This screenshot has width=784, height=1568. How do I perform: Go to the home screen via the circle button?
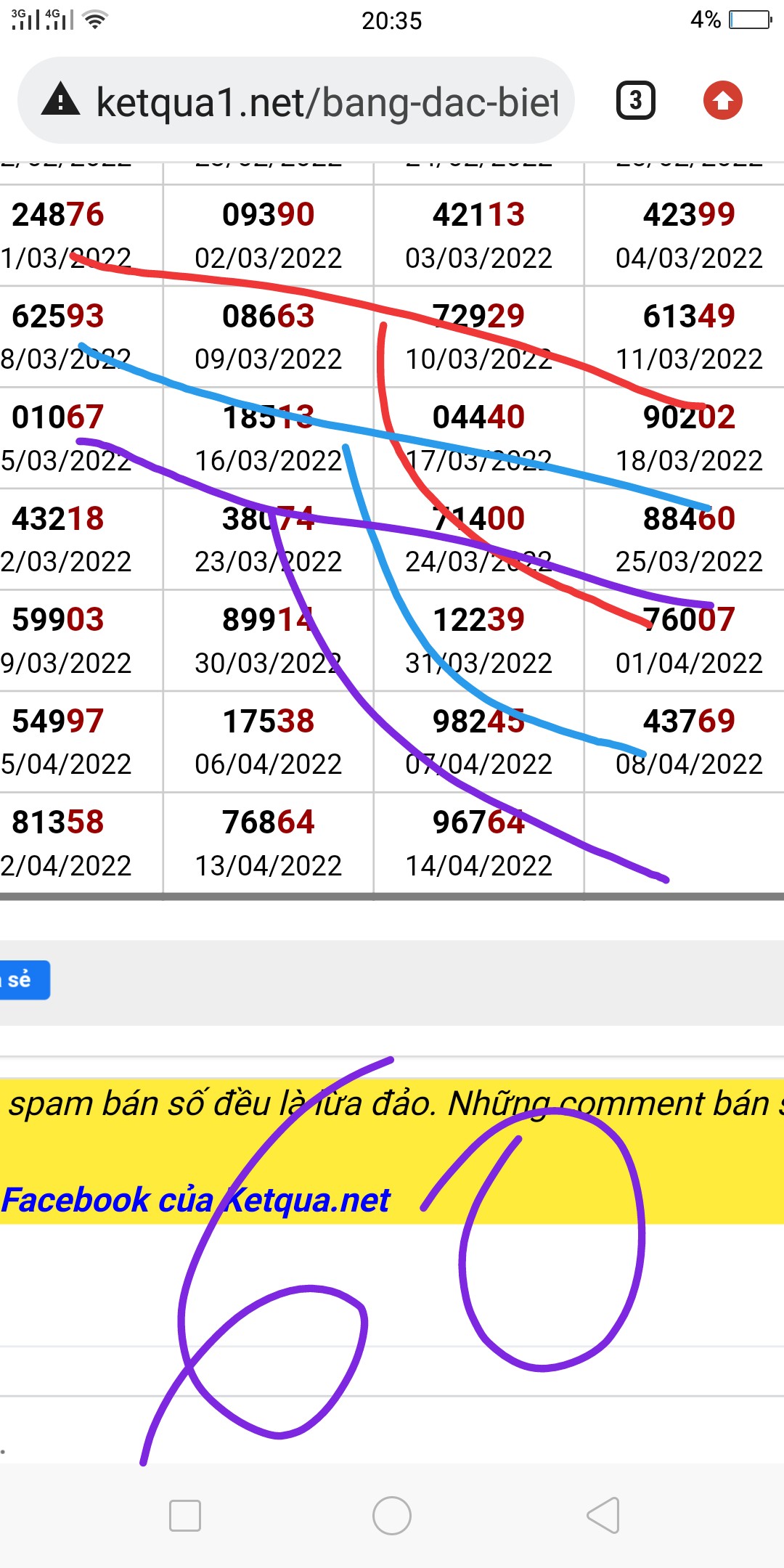tap(392, 1516)
